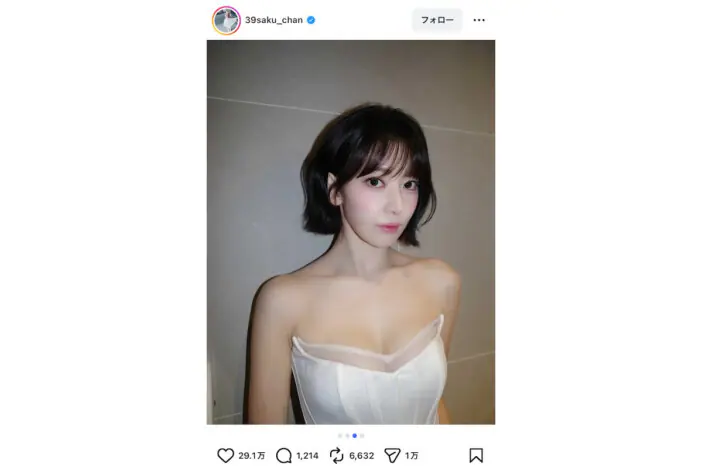Open the 39saku_chan username link
This screenshot has height=468, width=702.
(274, 20)
